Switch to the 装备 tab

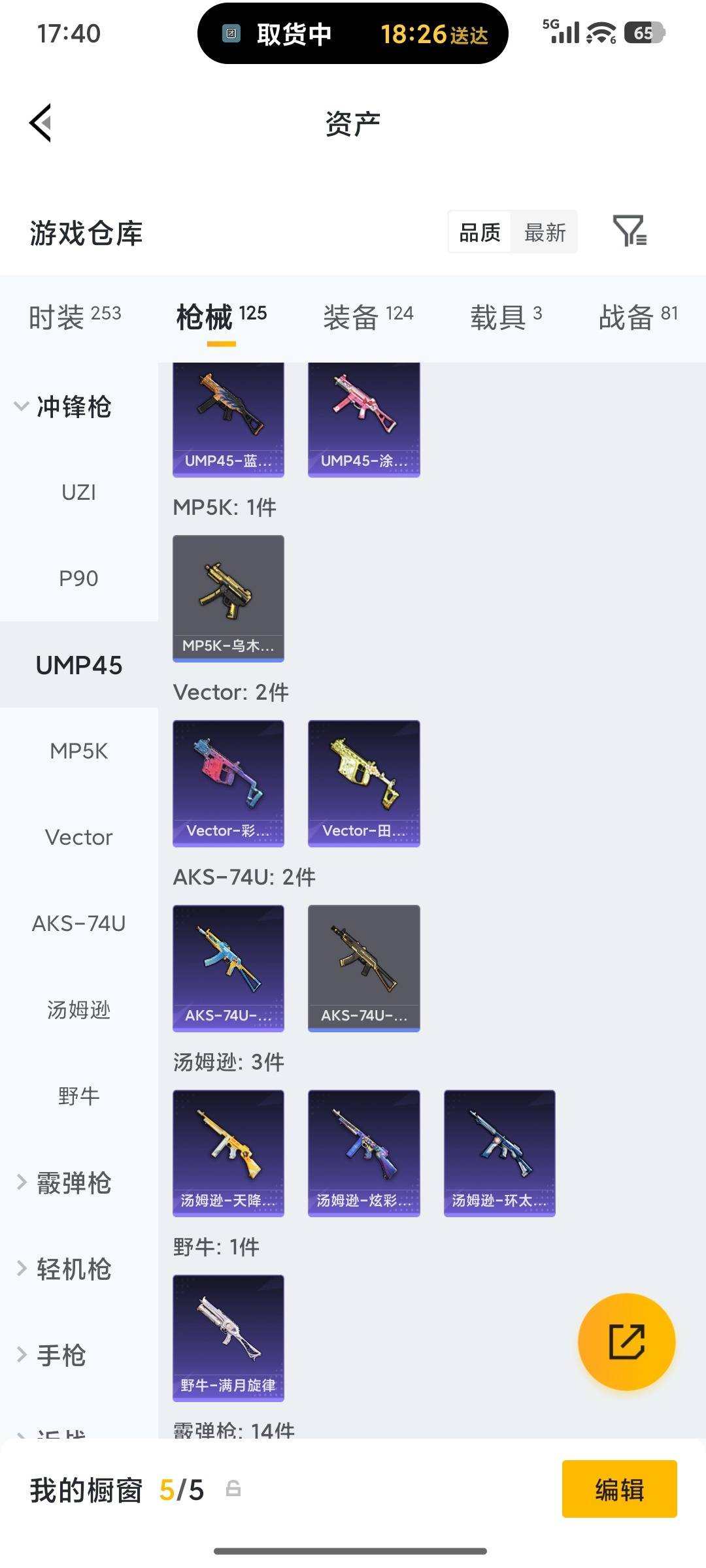point(368,317)
